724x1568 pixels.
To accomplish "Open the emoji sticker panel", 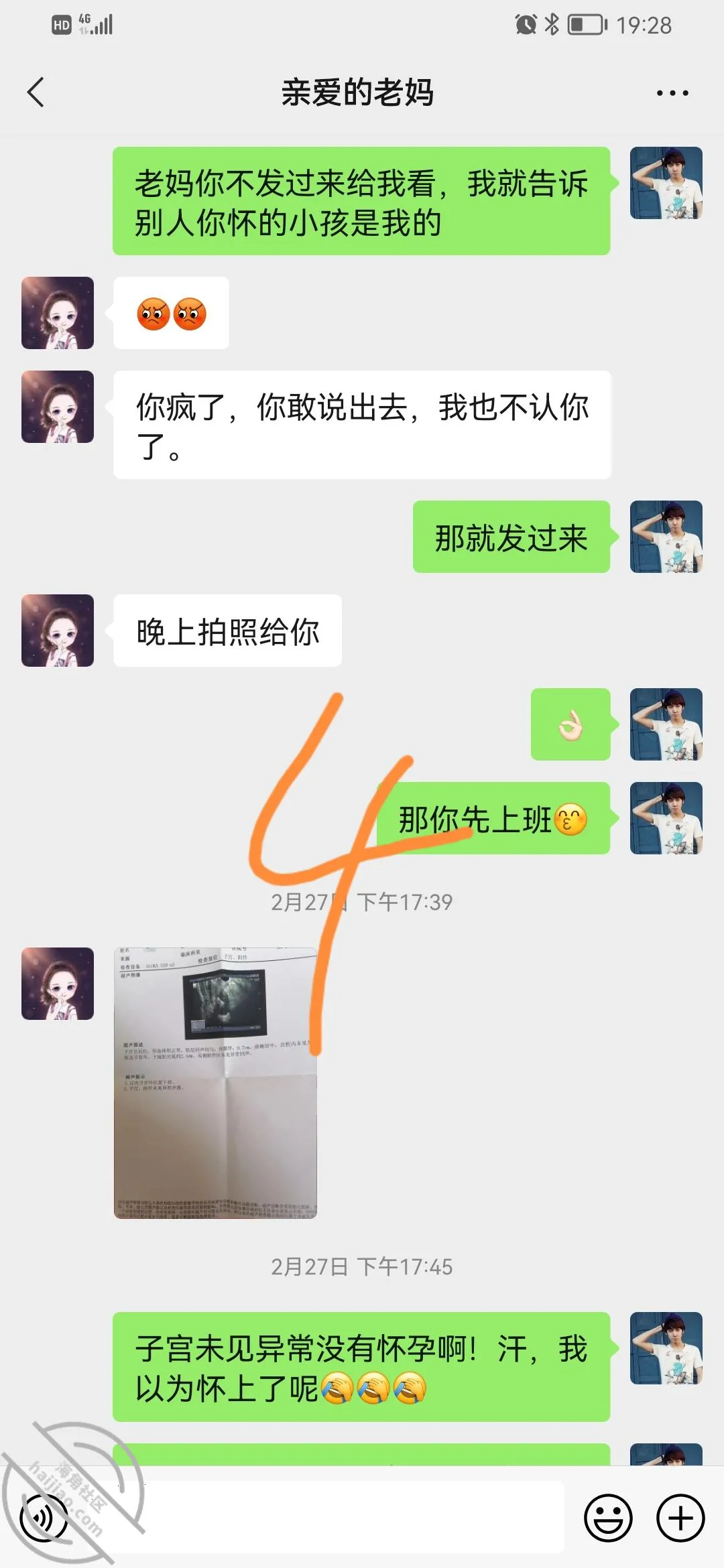I will pos(608,1518).
